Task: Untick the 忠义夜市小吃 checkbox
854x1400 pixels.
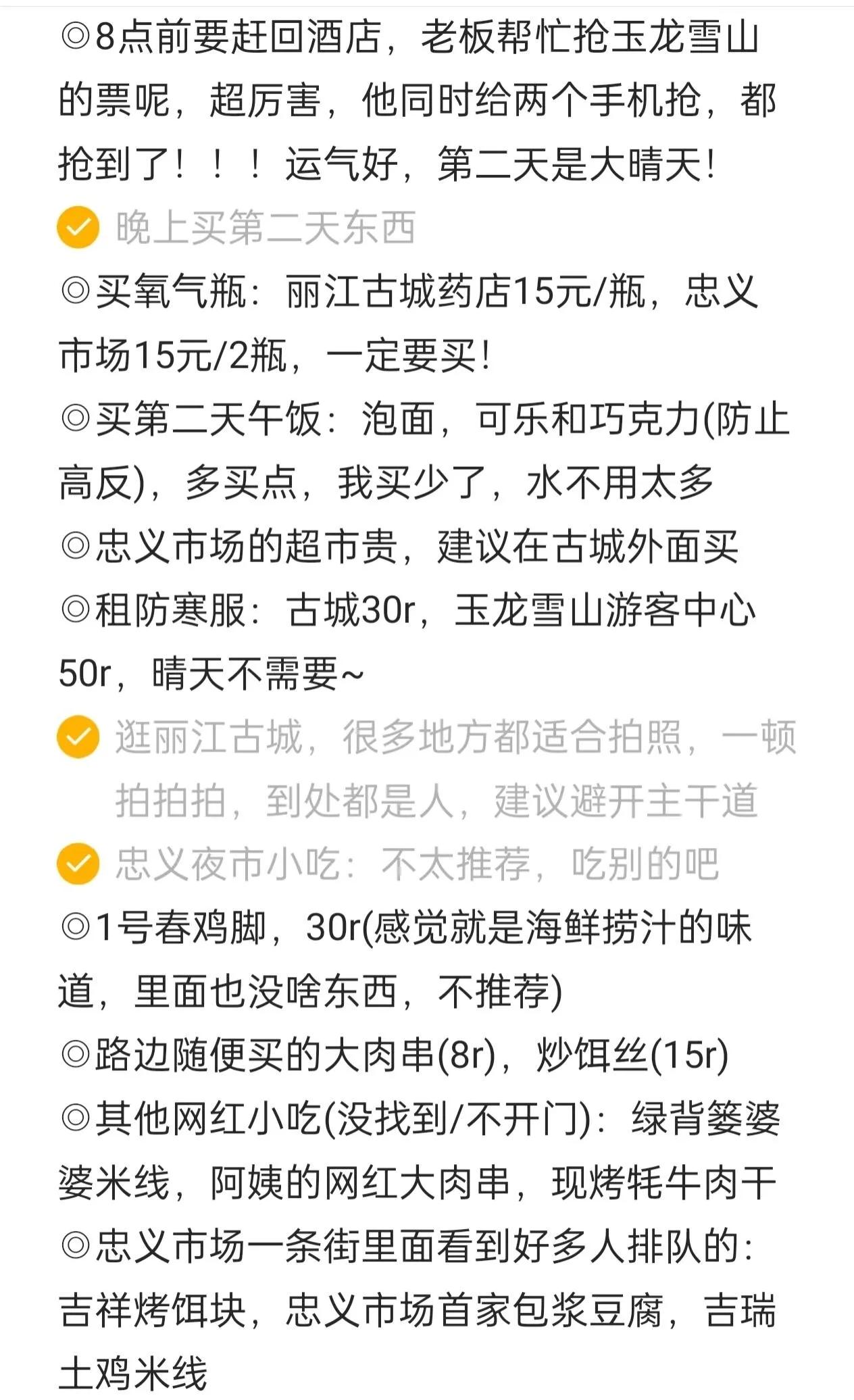Action: pos(78,864)
